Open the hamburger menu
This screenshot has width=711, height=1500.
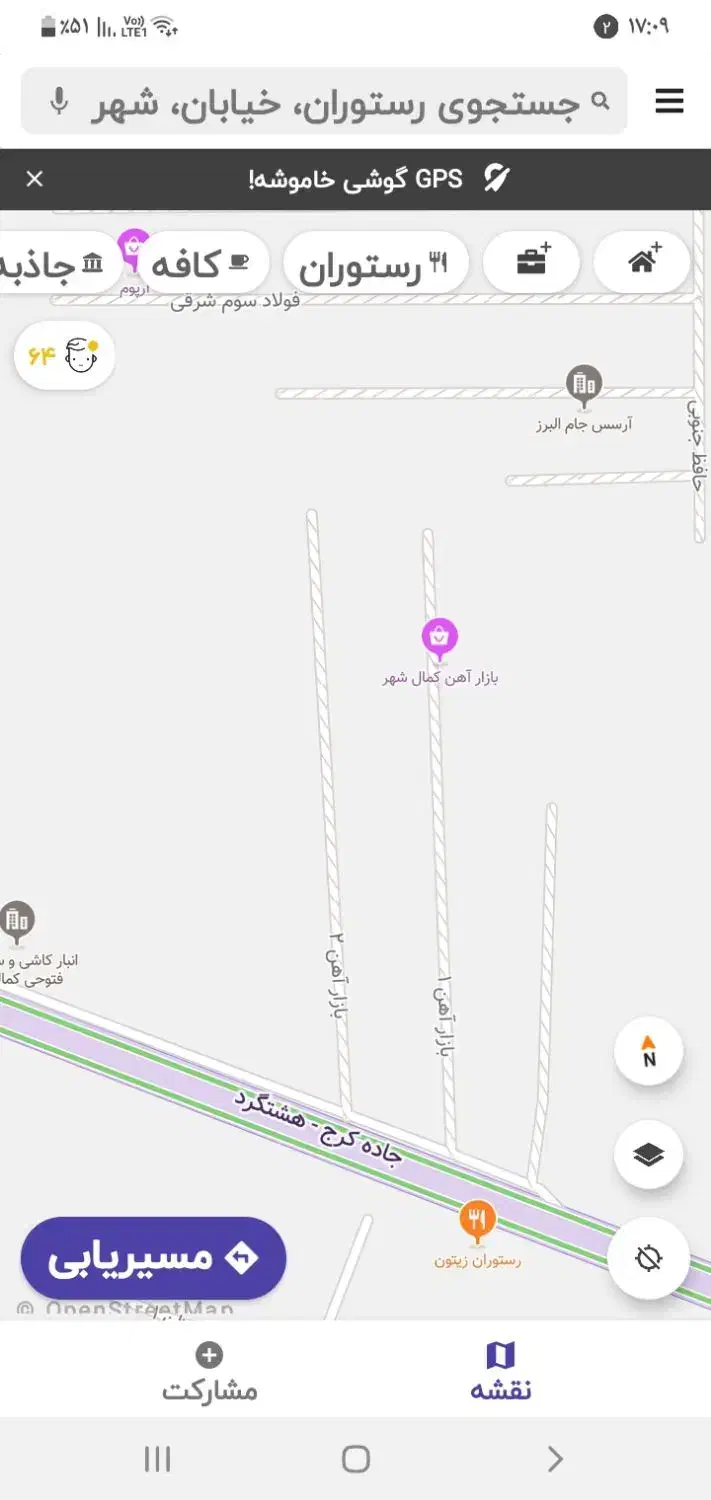pyautogui.click(x=669, y=101)
